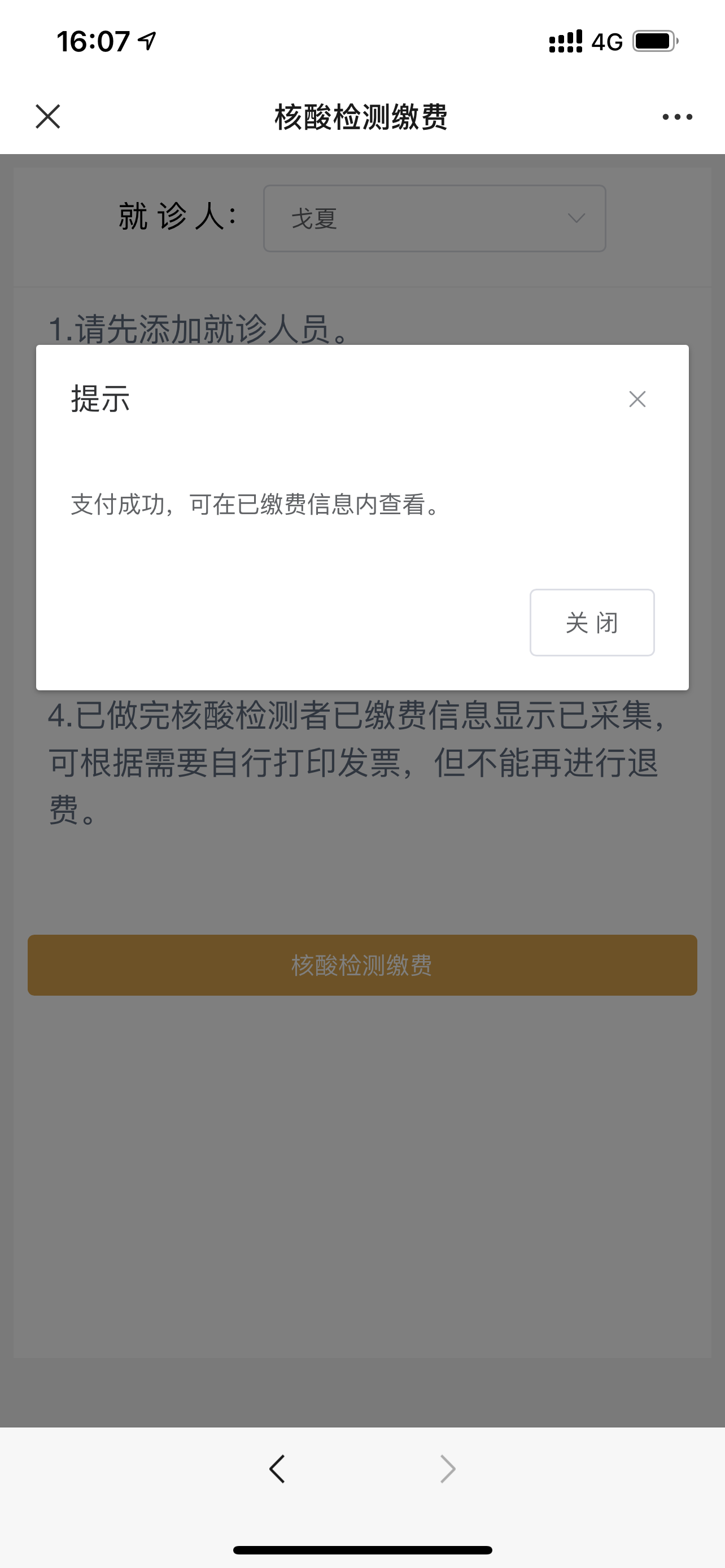Tap the home indicator bar at screen bottom

pyautogui.click(x=362, y=1548)
